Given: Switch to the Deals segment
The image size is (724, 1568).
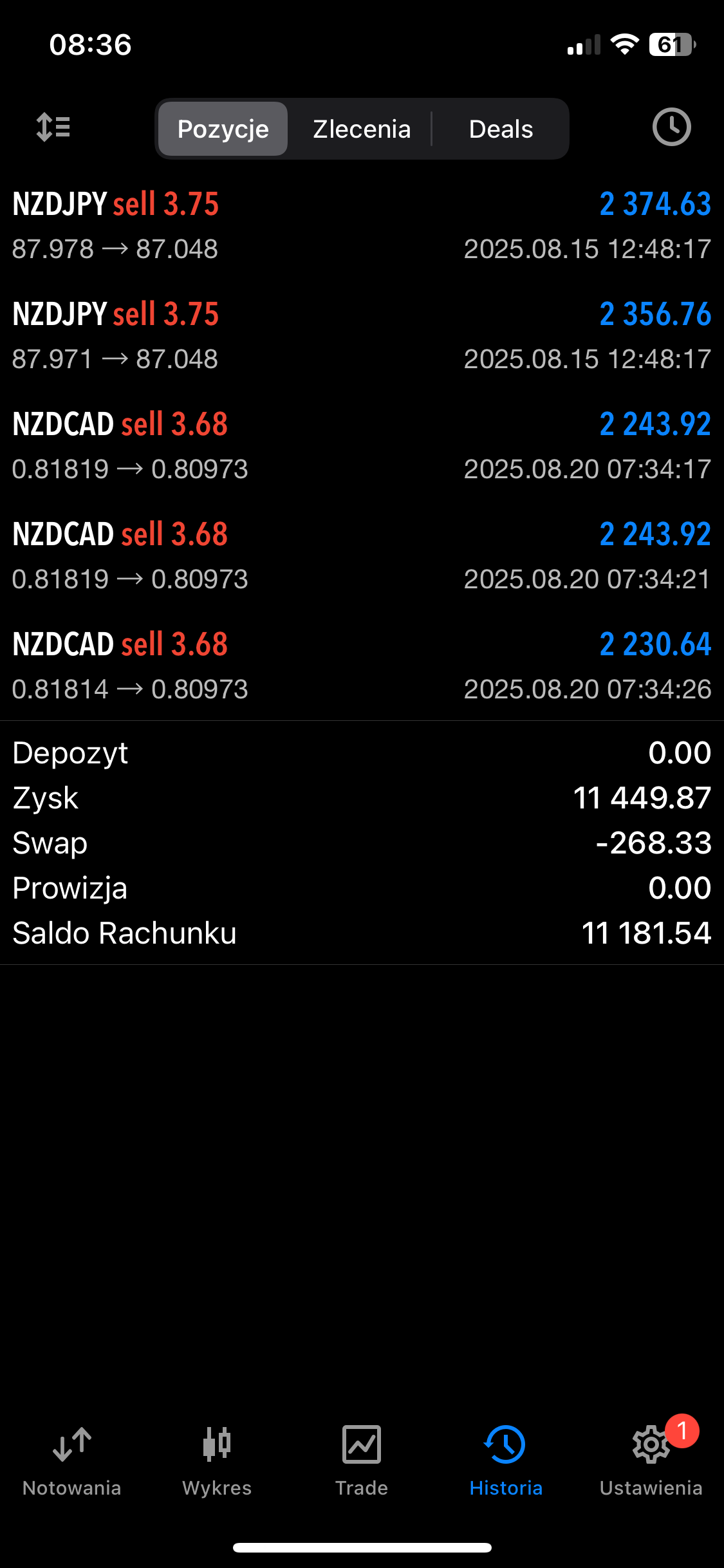Looking at the screenshot, I should [501, 129].
